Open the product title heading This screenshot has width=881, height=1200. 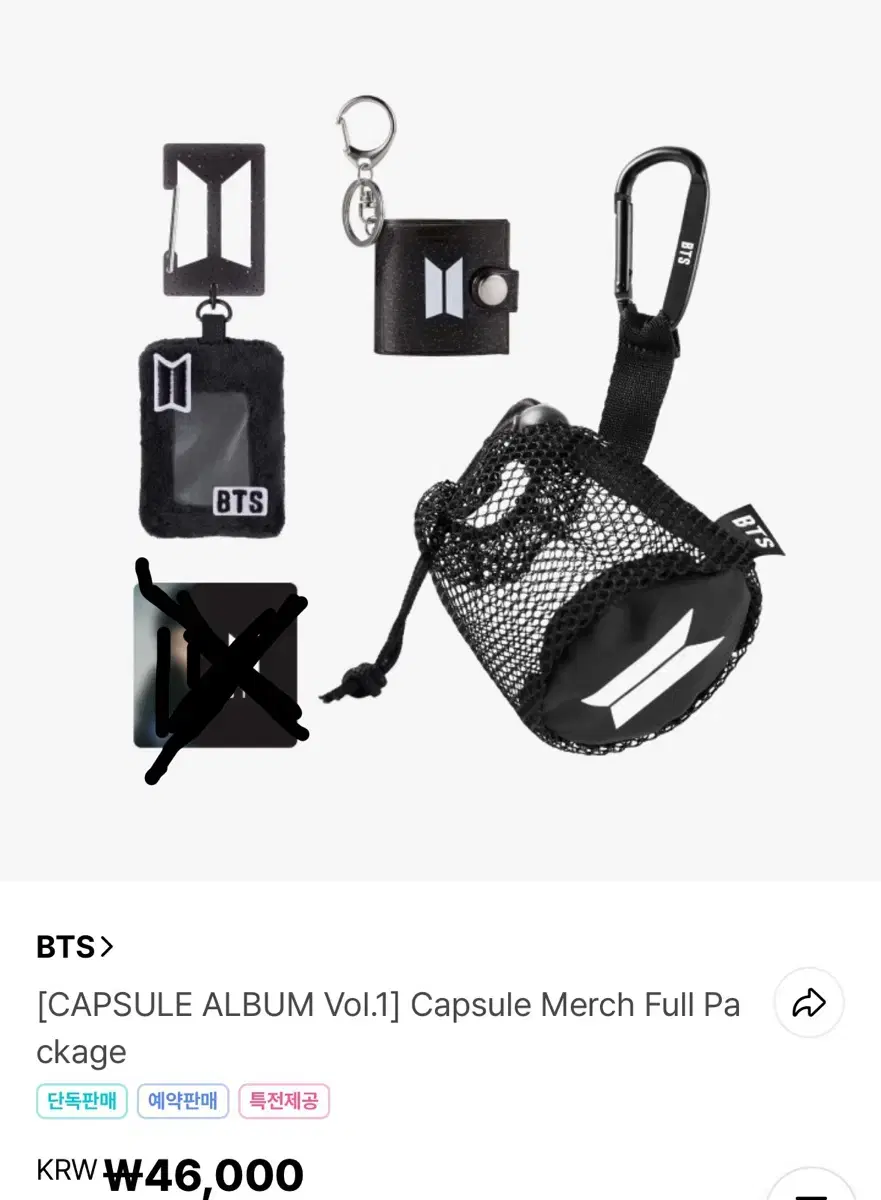click(x=390, y=1005)
